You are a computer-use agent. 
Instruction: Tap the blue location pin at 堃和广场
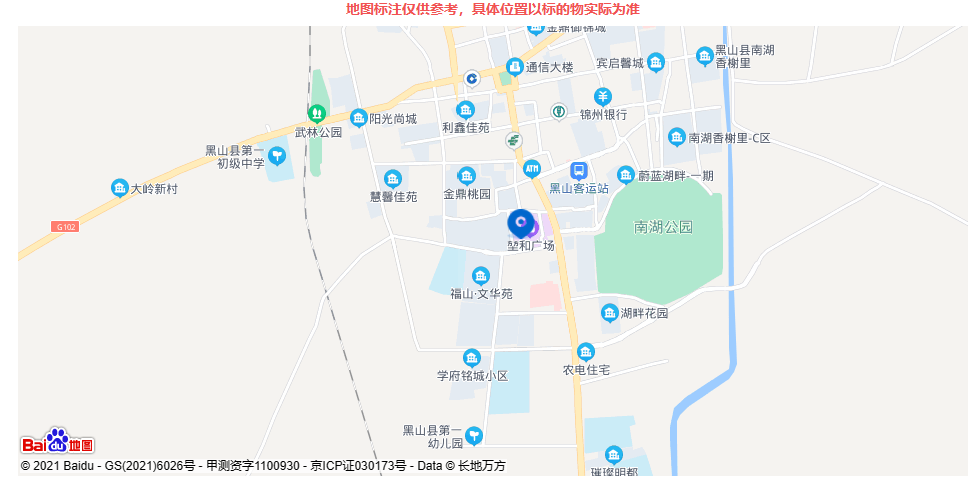pos(520,223)
